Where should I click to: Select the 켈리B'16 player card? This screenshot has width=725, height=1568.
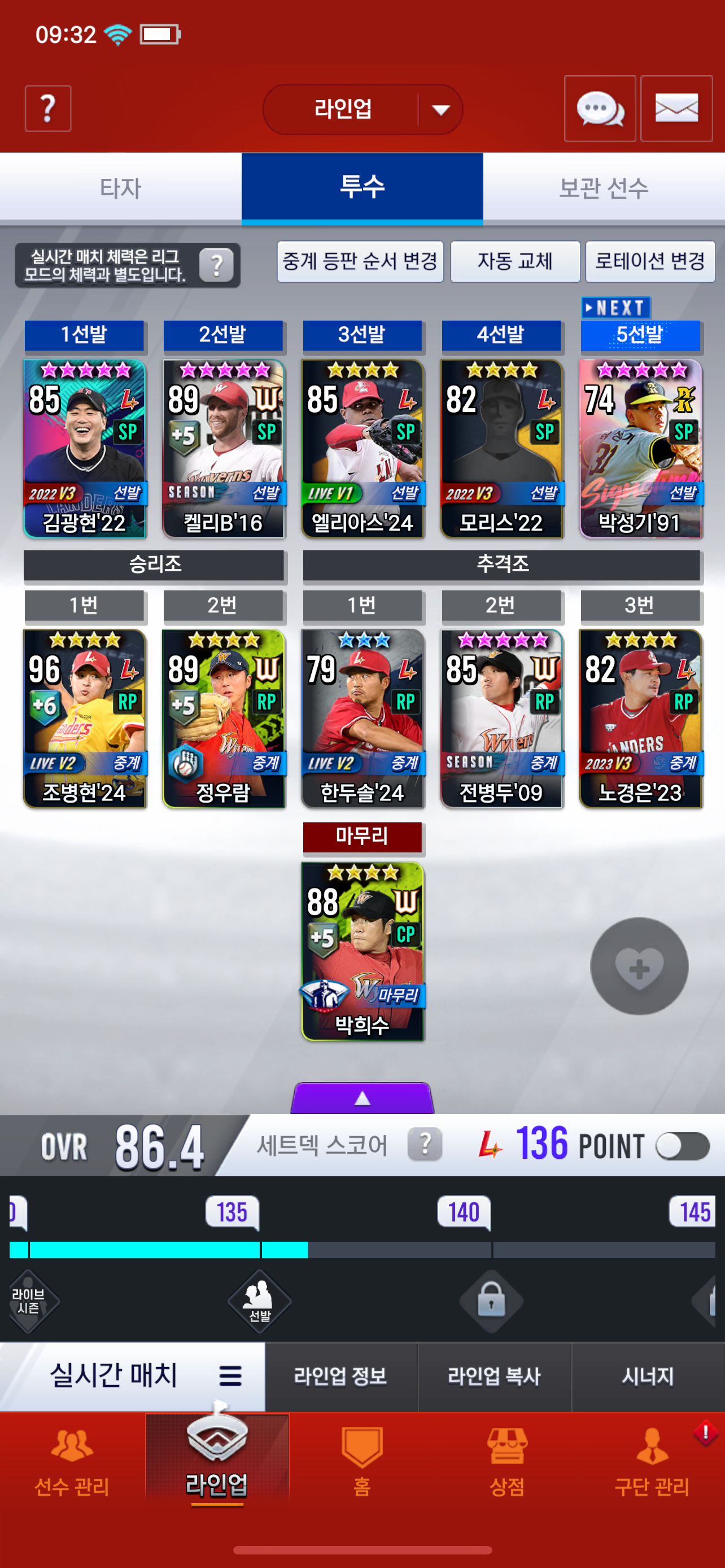tap(224, 449)
